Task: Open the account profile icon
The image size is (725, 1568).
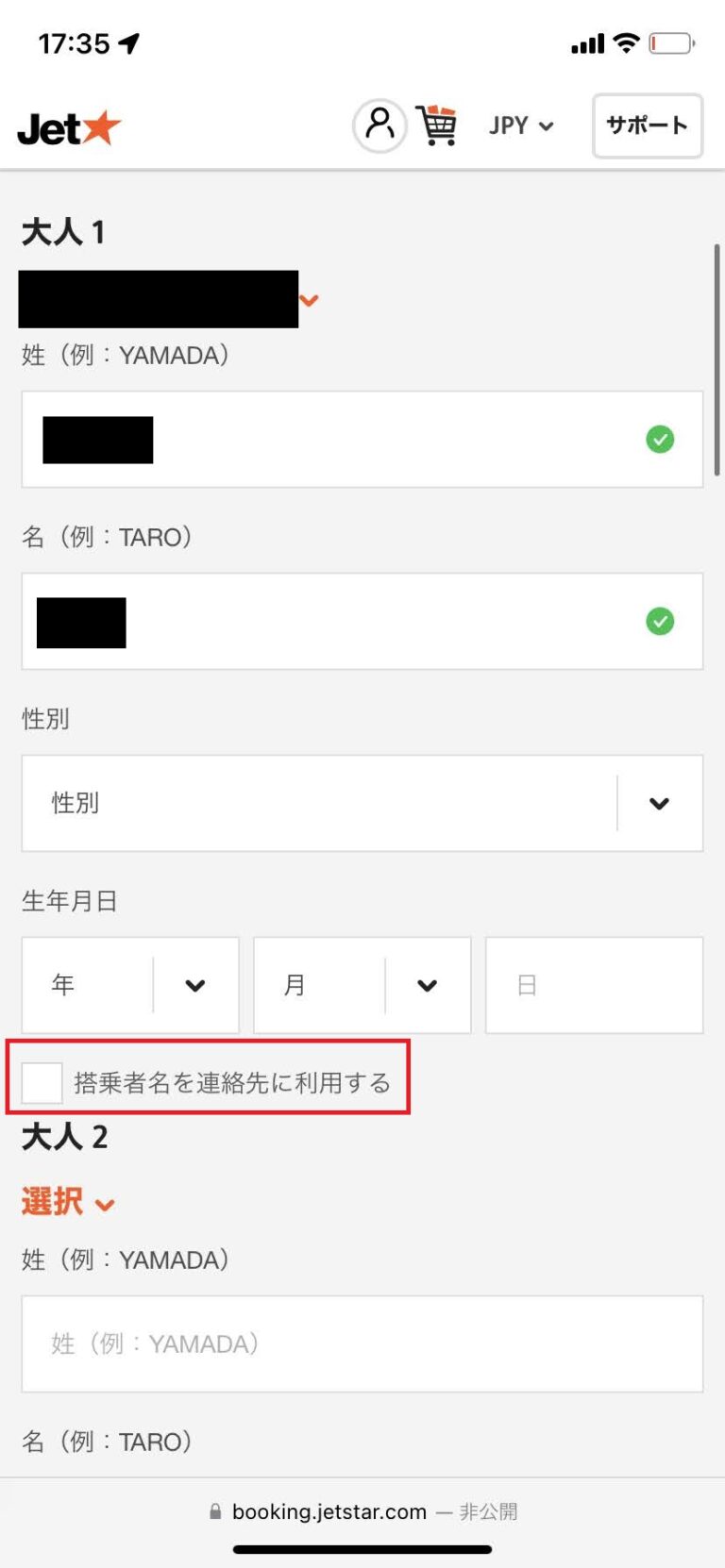Action: click(379, 125)
